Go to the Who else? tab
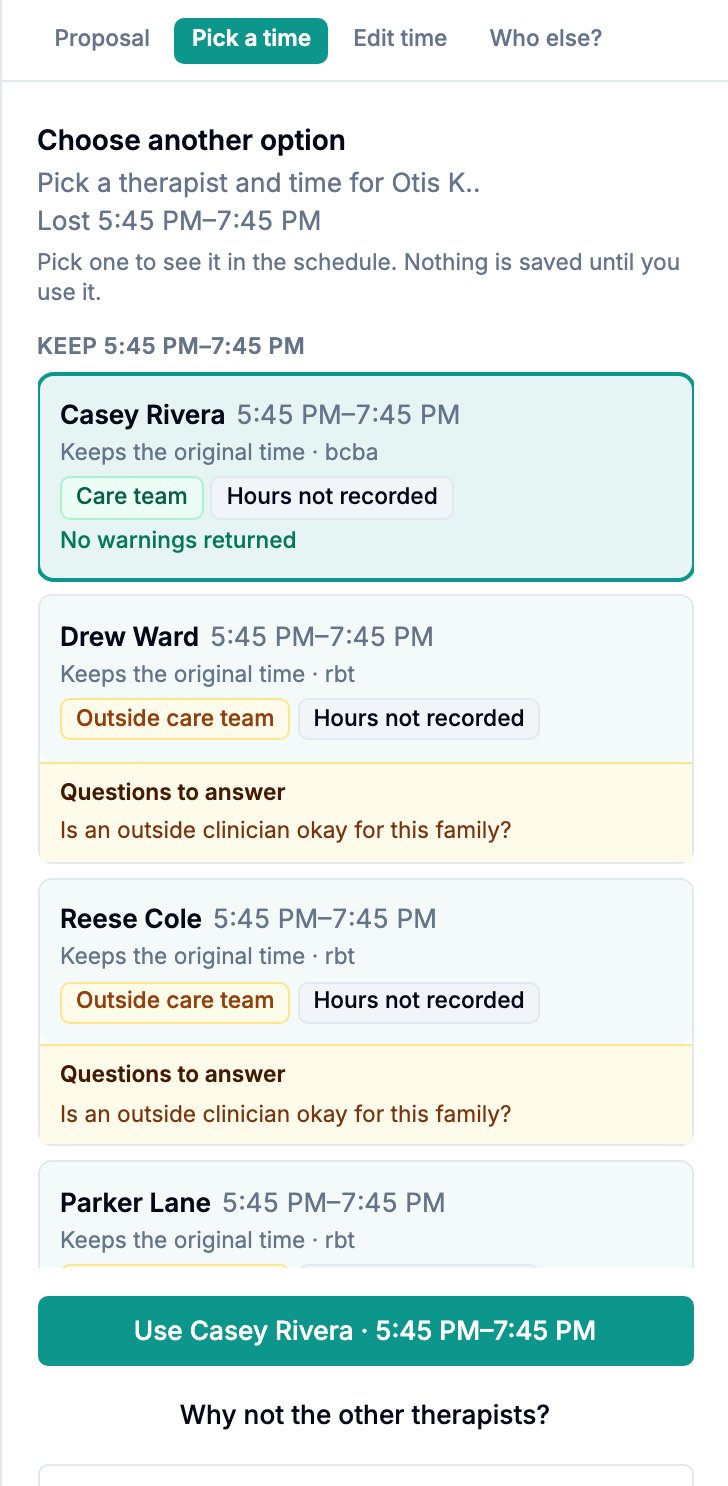Image resolution: width=728 pixels, height=1486 pixels. pyautogui.click(x=546, y=39)
